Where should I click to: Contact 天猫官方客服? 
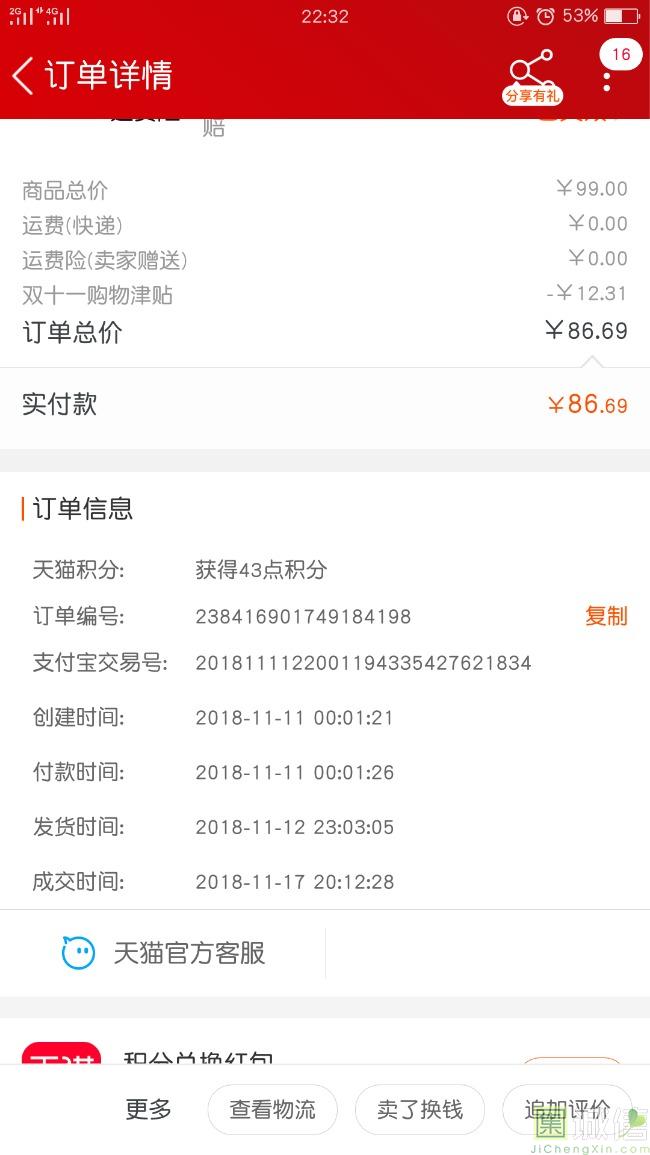coord(163,952)
